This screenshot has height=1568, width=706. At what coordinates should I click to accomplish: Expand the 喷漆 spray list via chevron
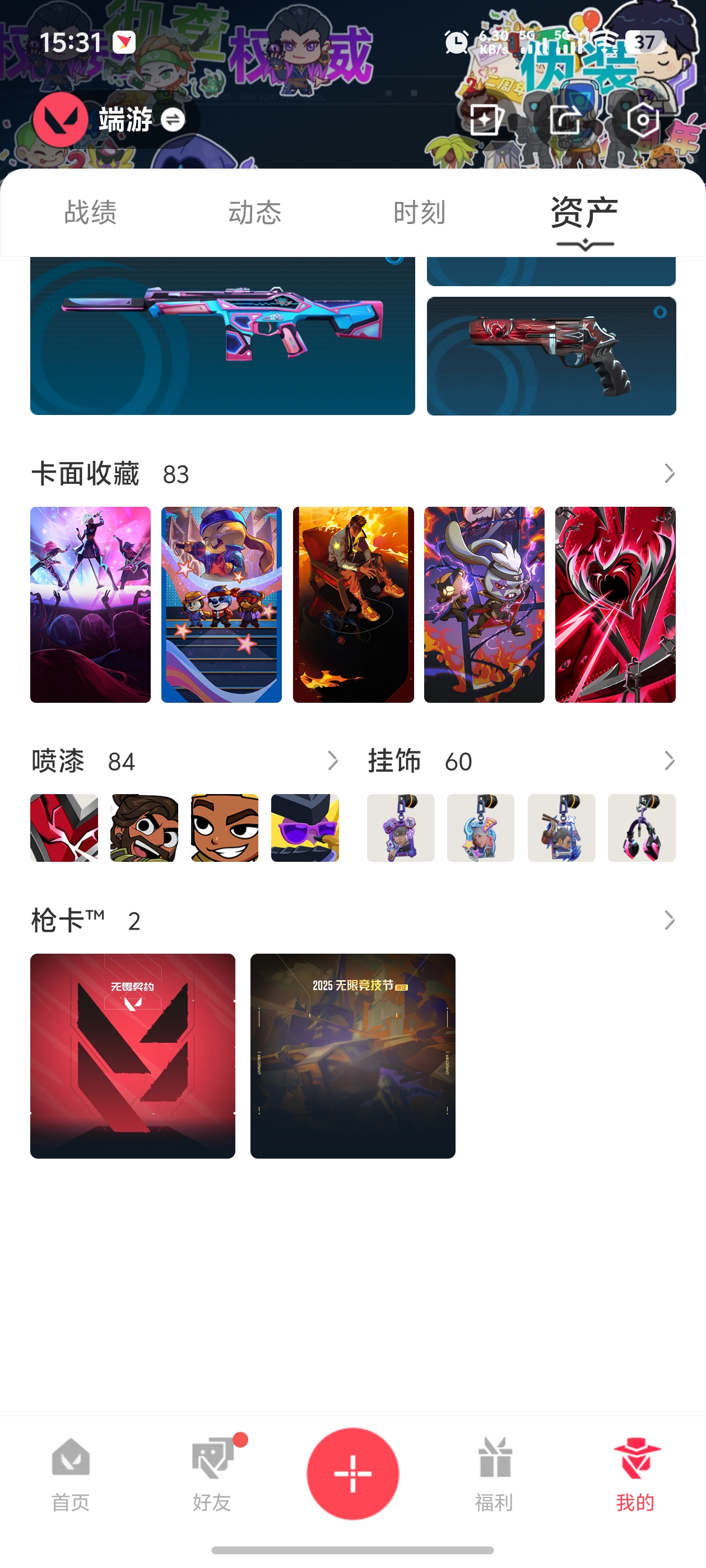click(x=333, y=761)
